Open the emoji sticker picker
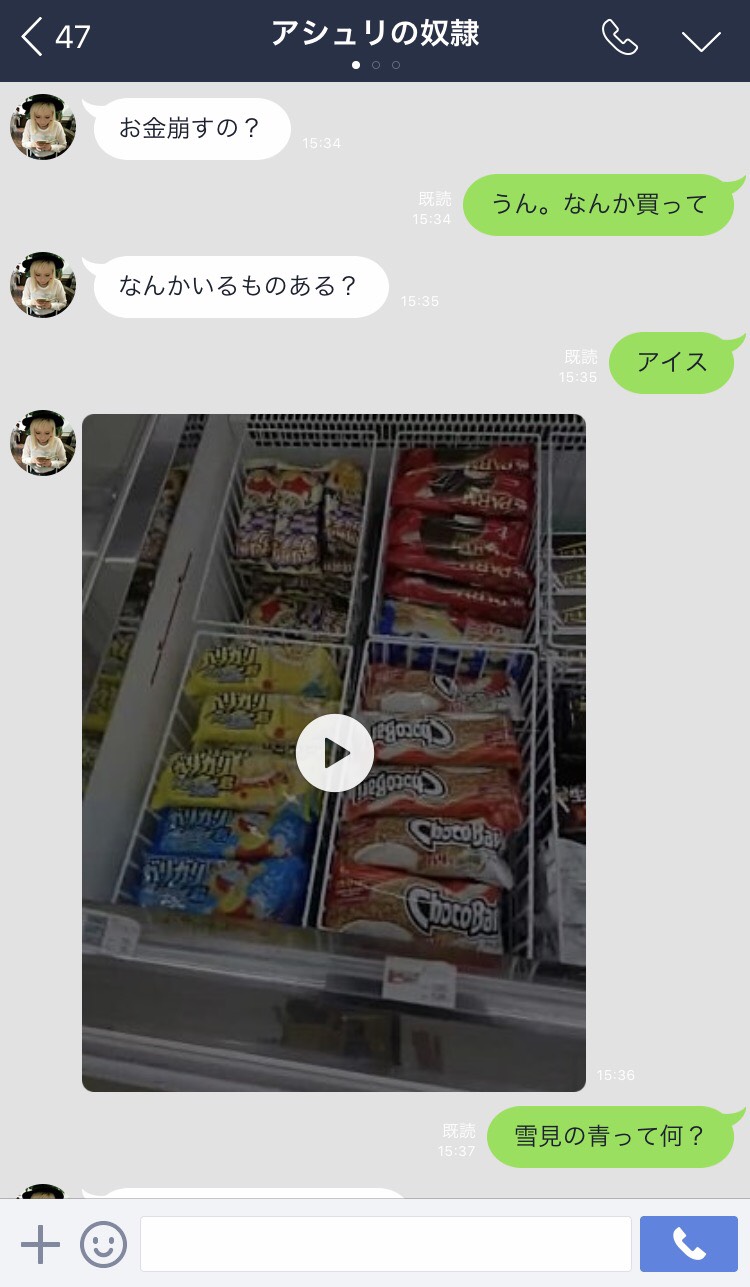This screenshot has height=1287, width=750. pyautogui.click(x=103, y=1244)
